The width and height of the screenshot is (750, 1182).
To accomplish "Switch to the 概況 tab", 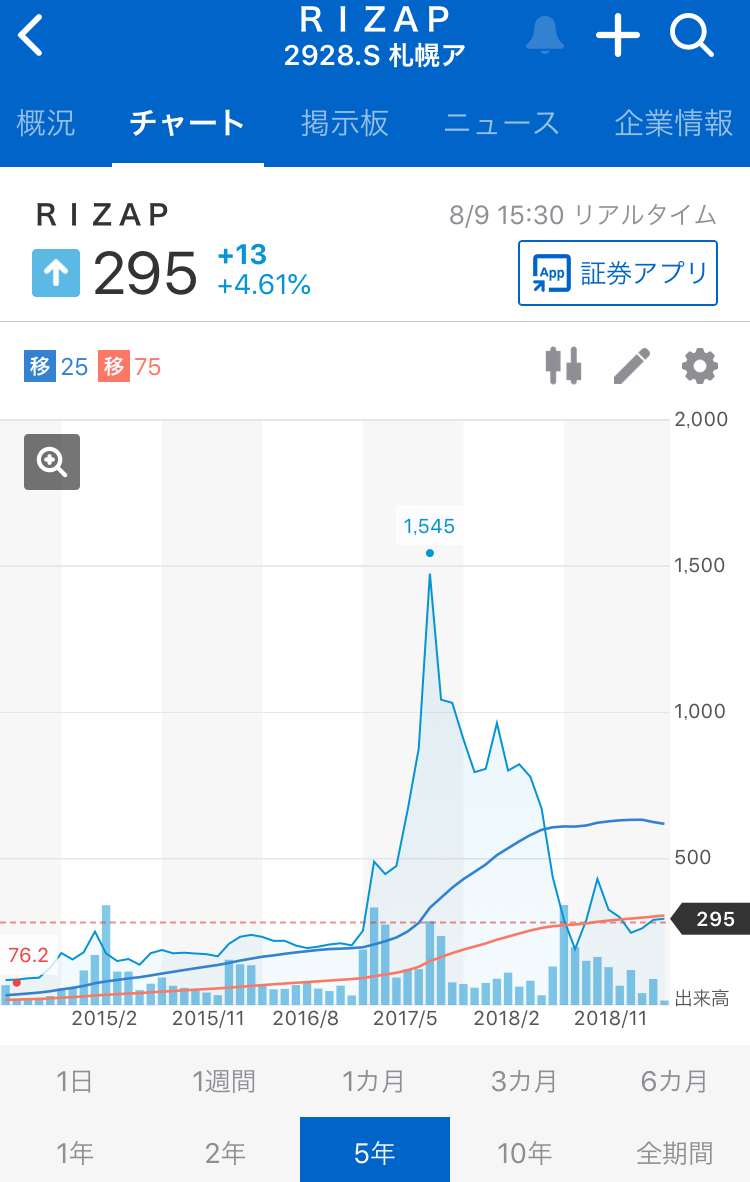I will coord(46,124).
